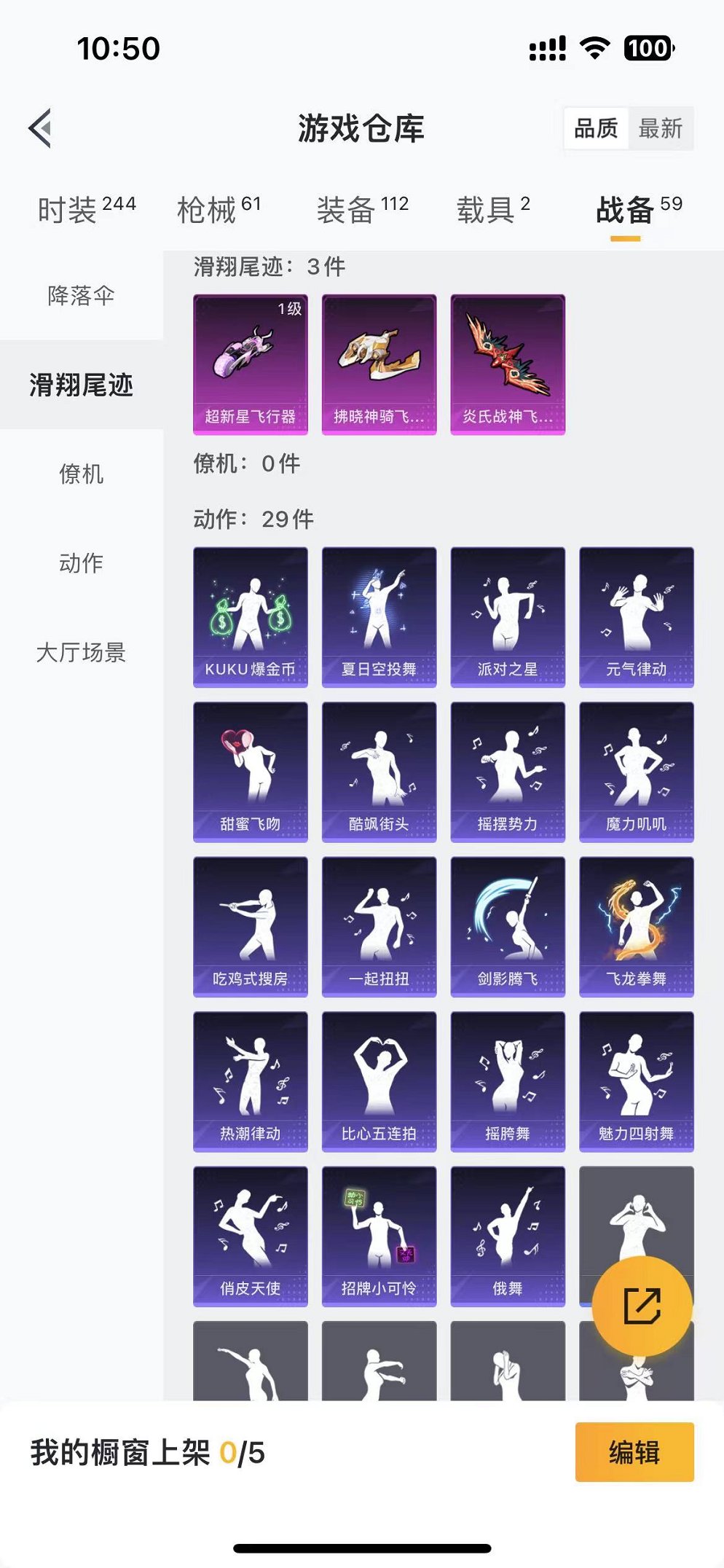Select 僚机 in the side menu
724x1568 pixels.
(x=81, y=474)
